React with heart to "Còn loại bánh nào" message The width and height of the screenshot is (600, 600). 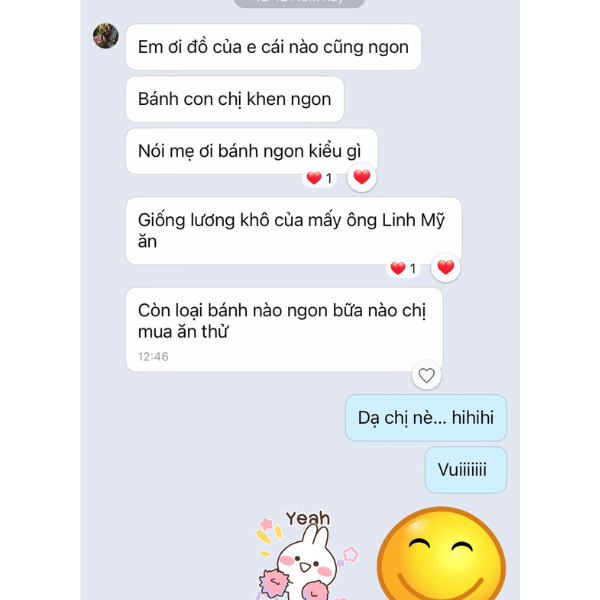coord(427,376)
